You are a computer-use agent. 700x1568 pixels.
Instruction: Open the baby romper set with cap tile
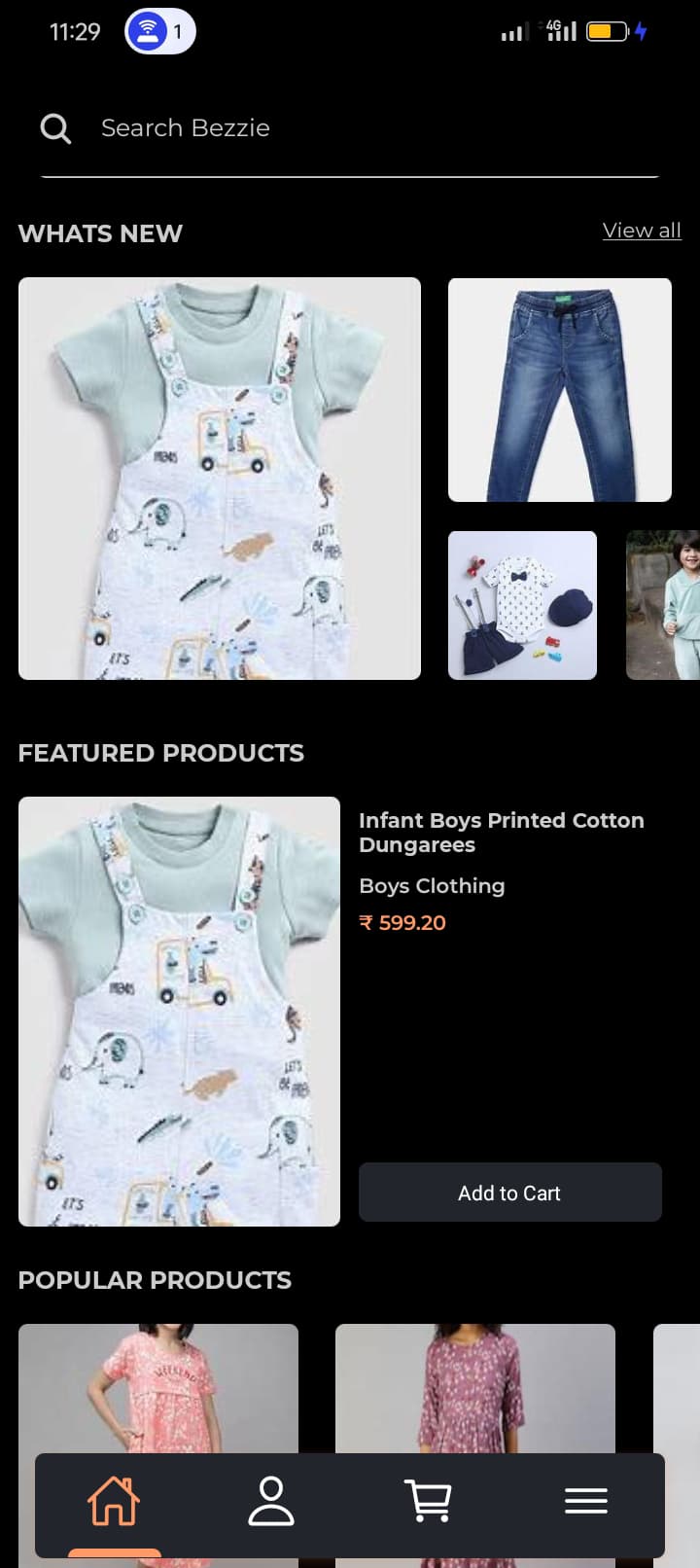pyautogui.click(x=522, y=605)
